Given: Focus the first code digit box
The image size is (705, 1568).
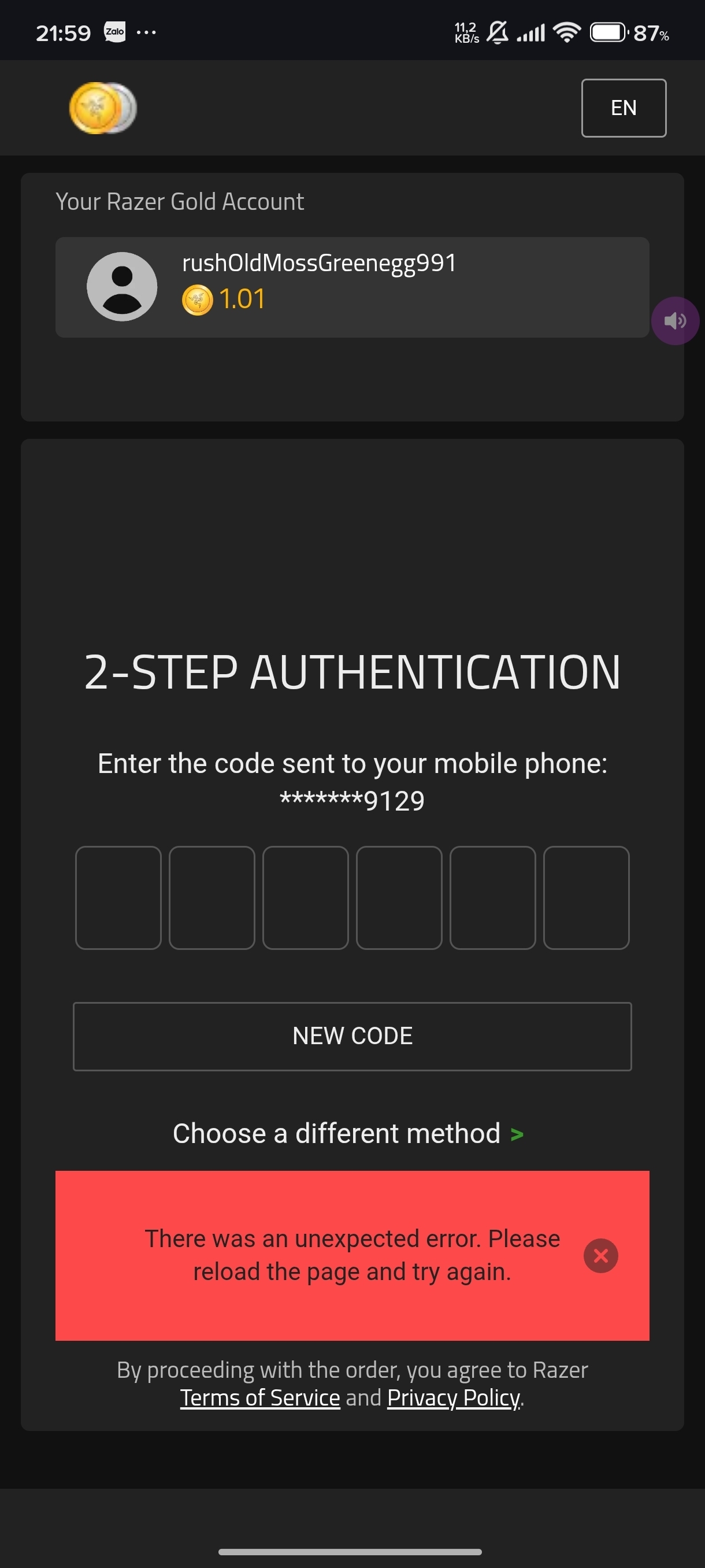Looking at the screenshot, I should pyautogui.click(x=118, y=897).
